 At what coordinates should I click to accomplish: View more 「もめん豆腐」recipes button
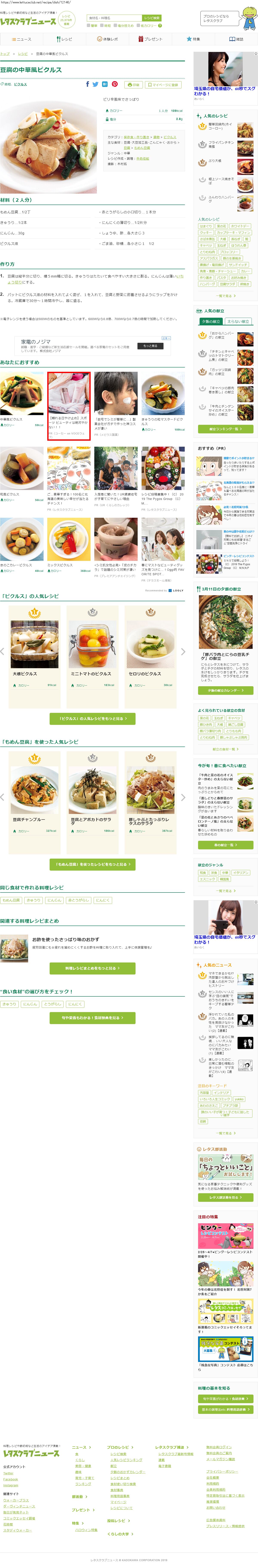point(93,864)
